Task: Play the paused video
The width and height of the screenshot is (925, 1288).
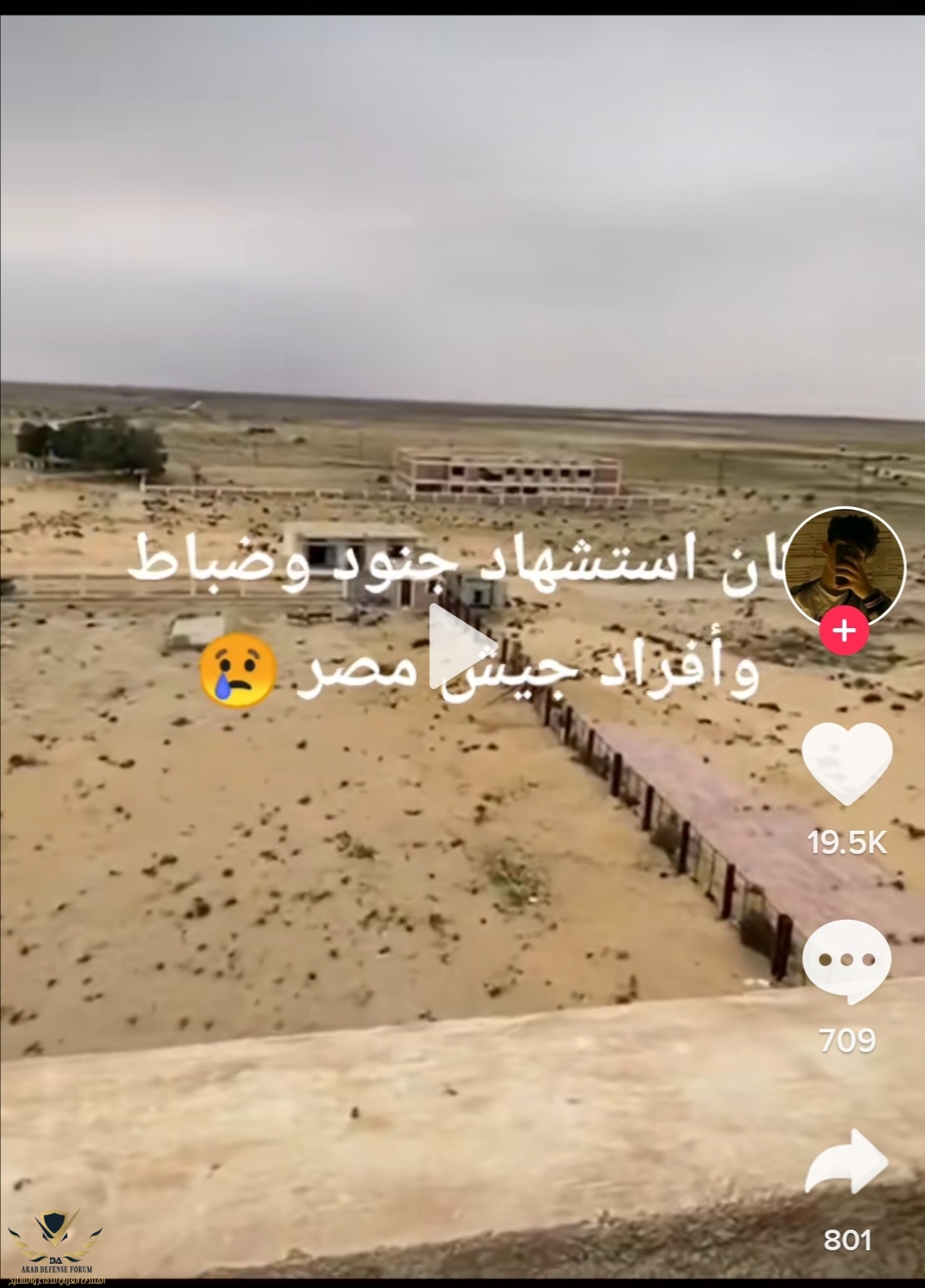Action: coord(461,646)
